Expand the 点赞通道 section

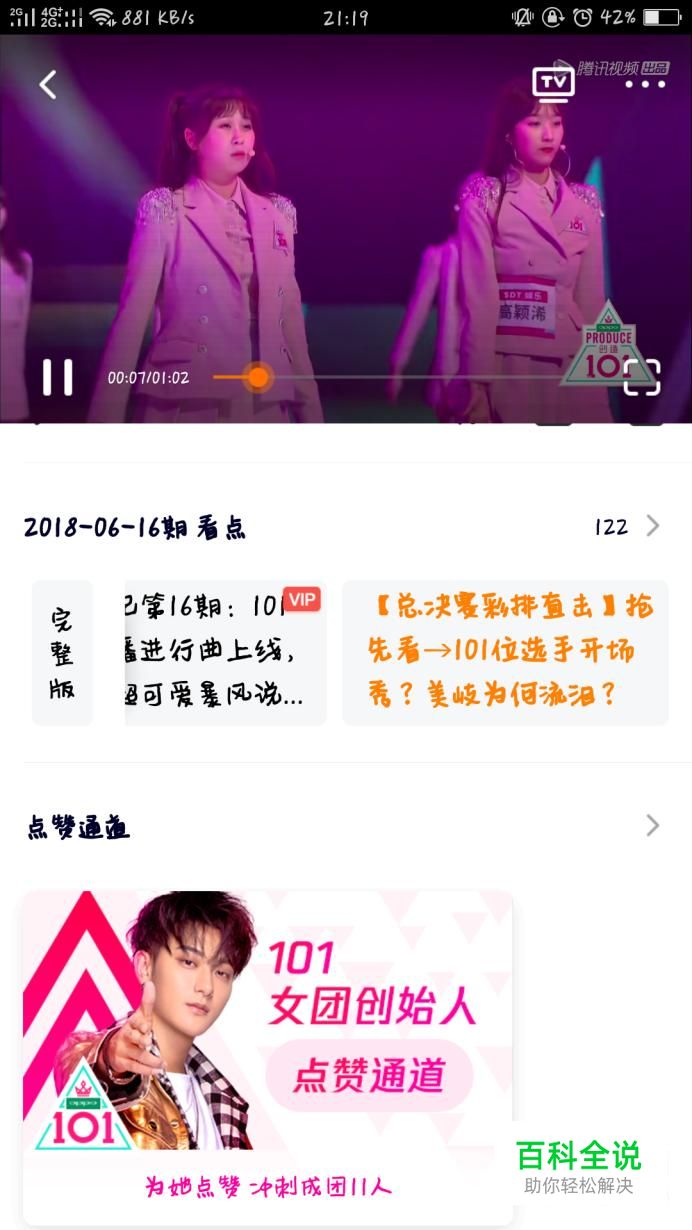click(x=651, y=826)
